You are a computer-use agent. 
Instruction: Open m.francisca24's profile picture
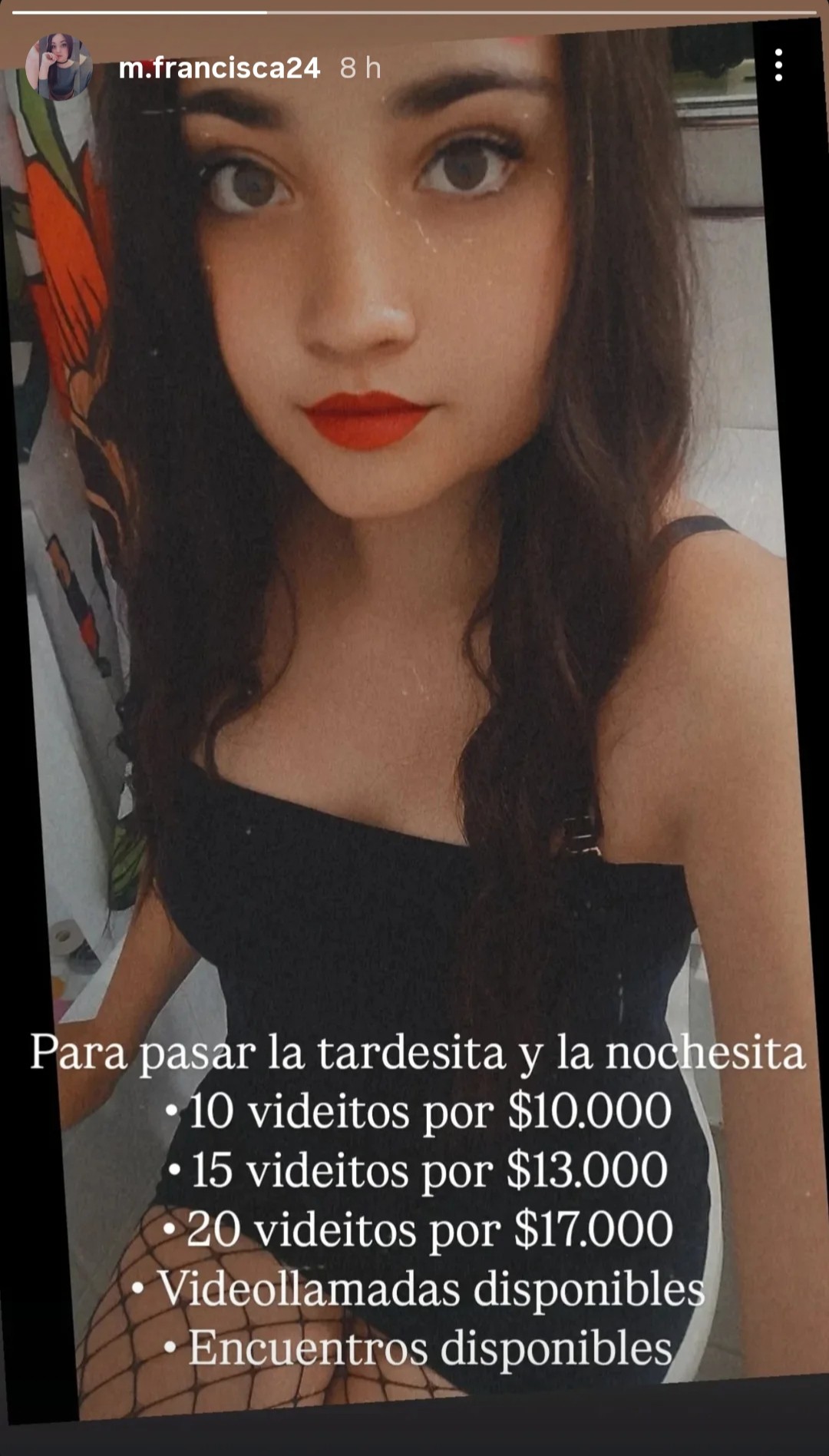58,68
